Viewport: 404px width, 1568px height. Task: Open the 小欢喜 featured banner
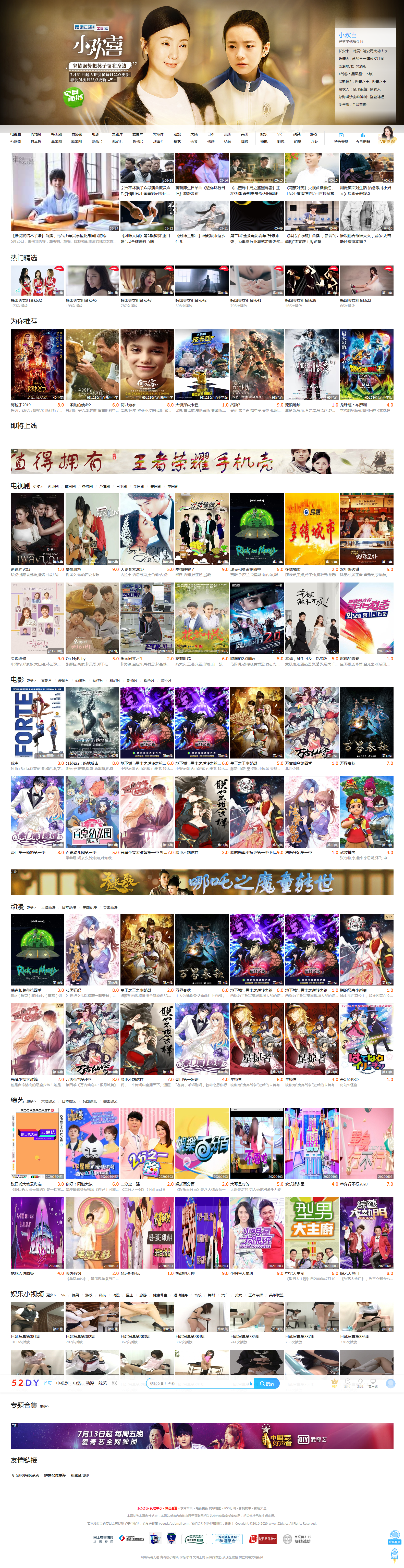click(x=201, y=61)
